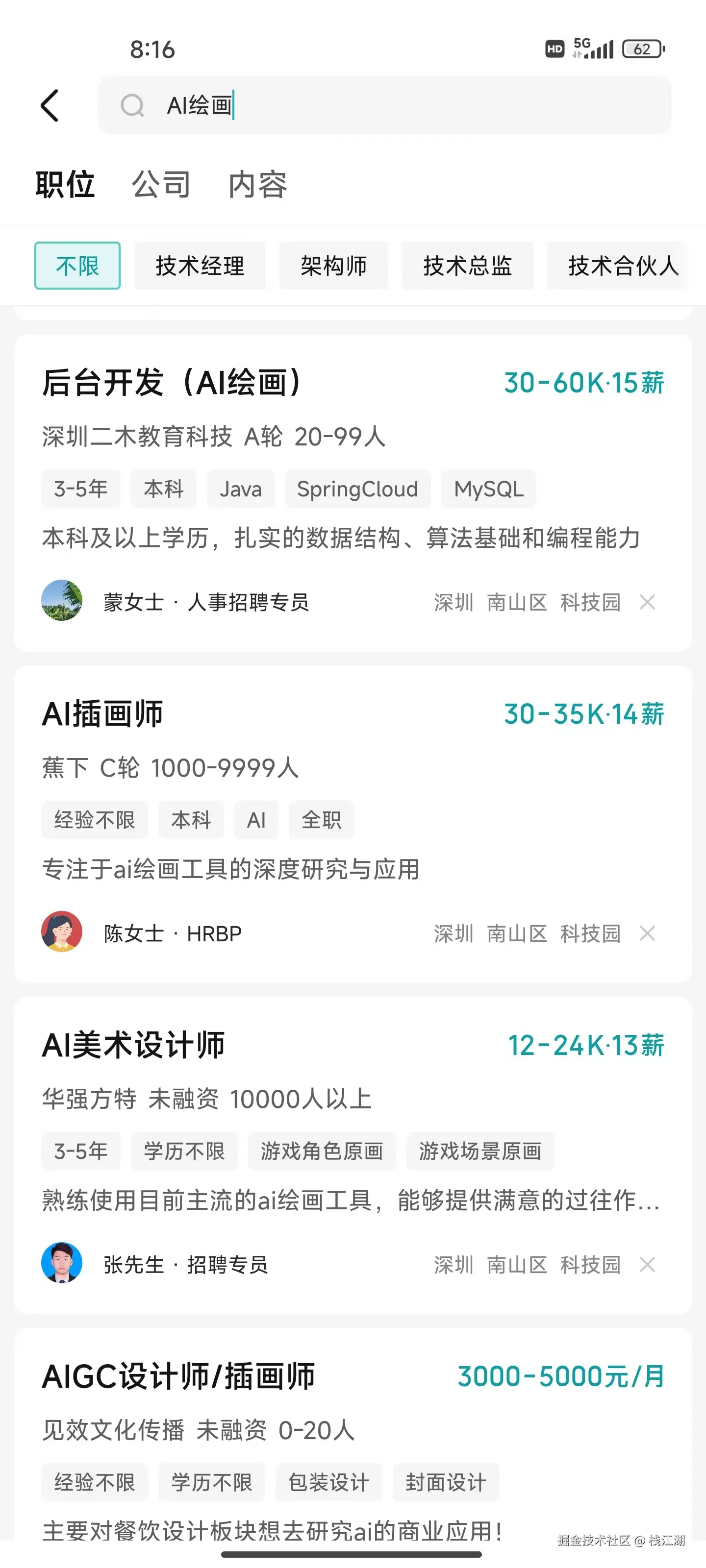
Task: Open the AI美术设计师 job at 华强方特
Action: (x=133, y=1045)
